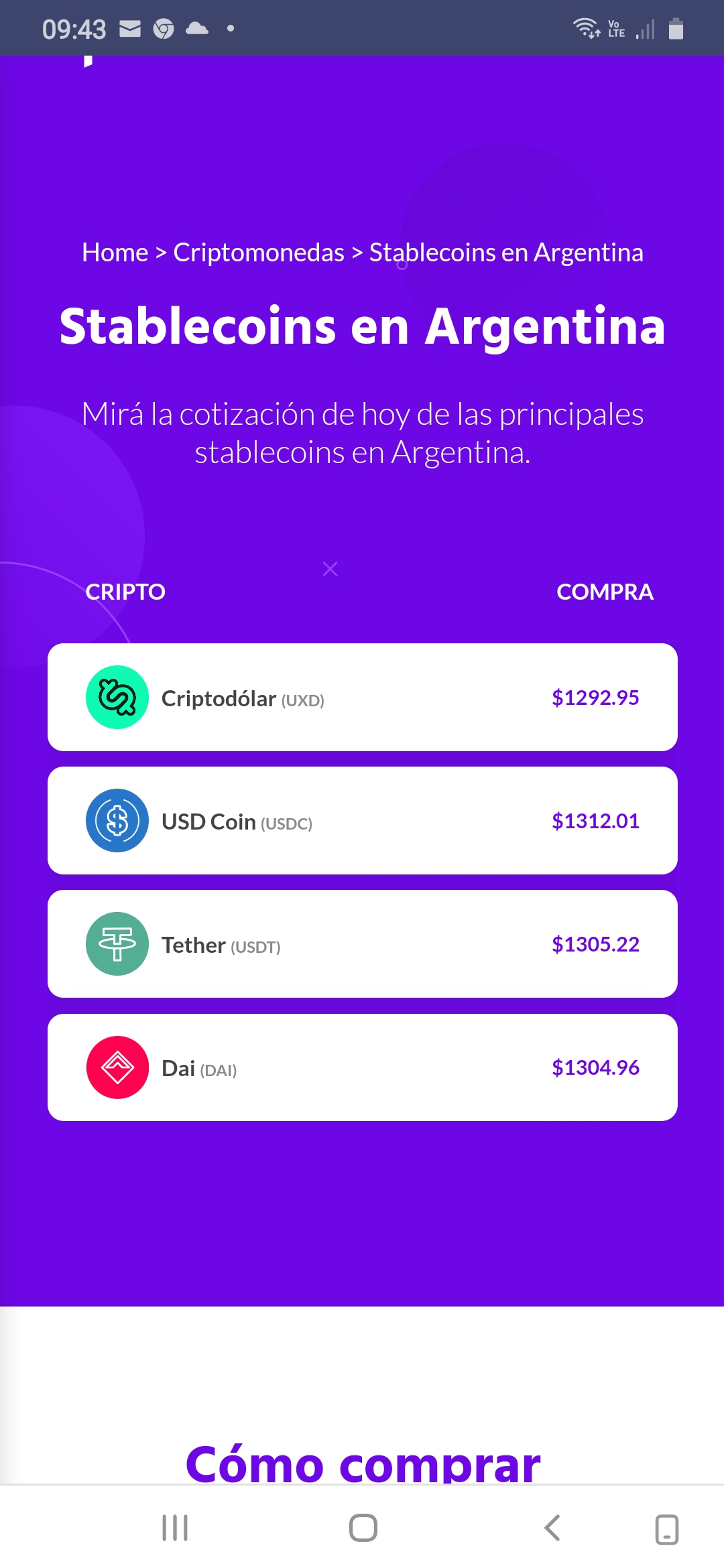
Task: Open recent apps from navigation bar
Action: [x=175, y=1528]
